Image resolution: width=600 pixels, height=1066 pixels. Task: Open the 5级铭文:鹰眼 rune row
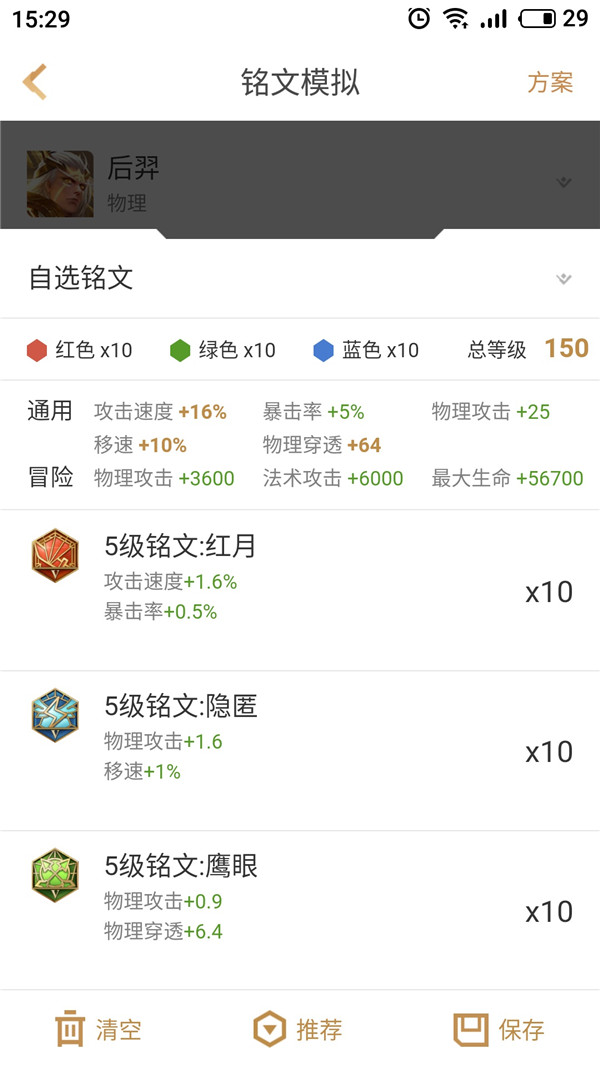point(300,910)
